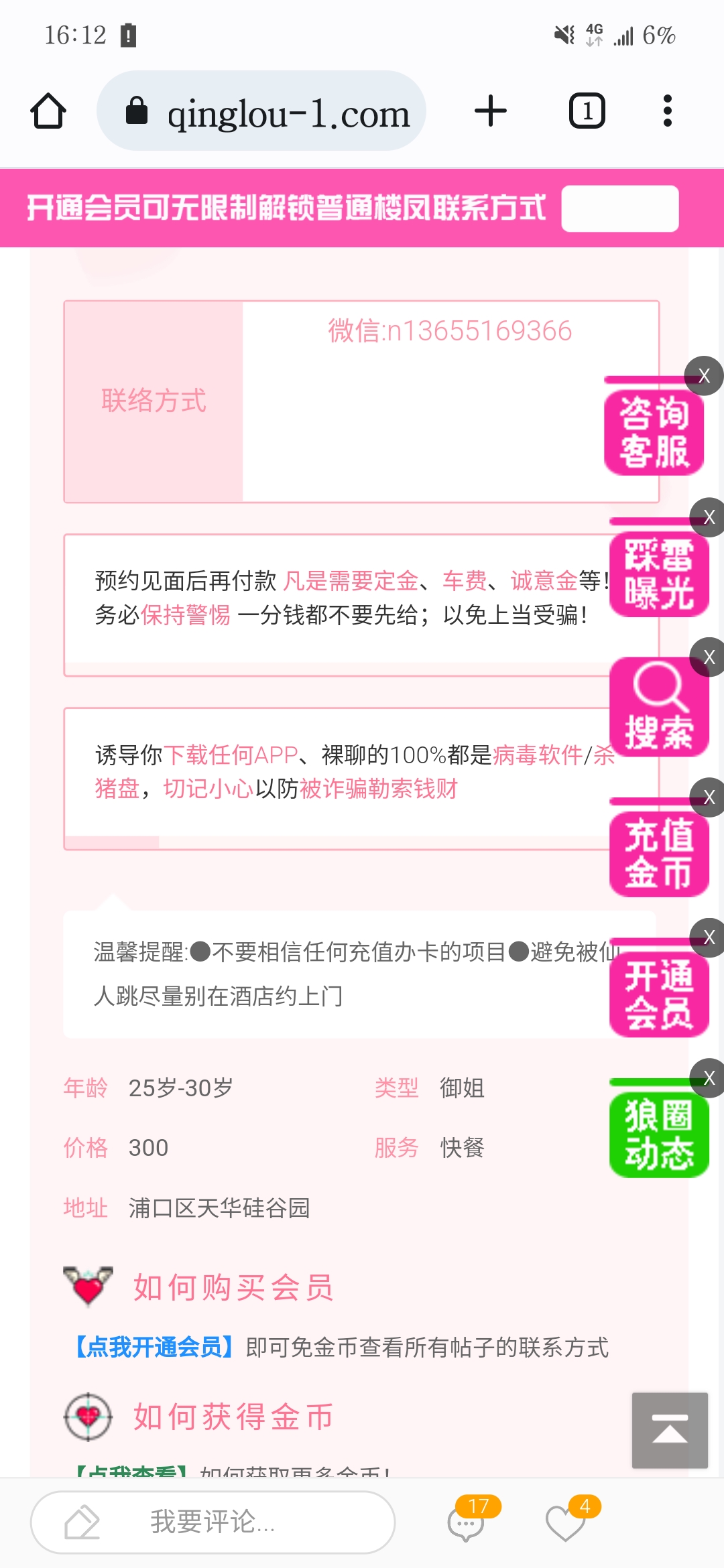The width and height of the screenshot is (724, 1568).
Task: Jump back to top of page
Action: click(669, 1430)
